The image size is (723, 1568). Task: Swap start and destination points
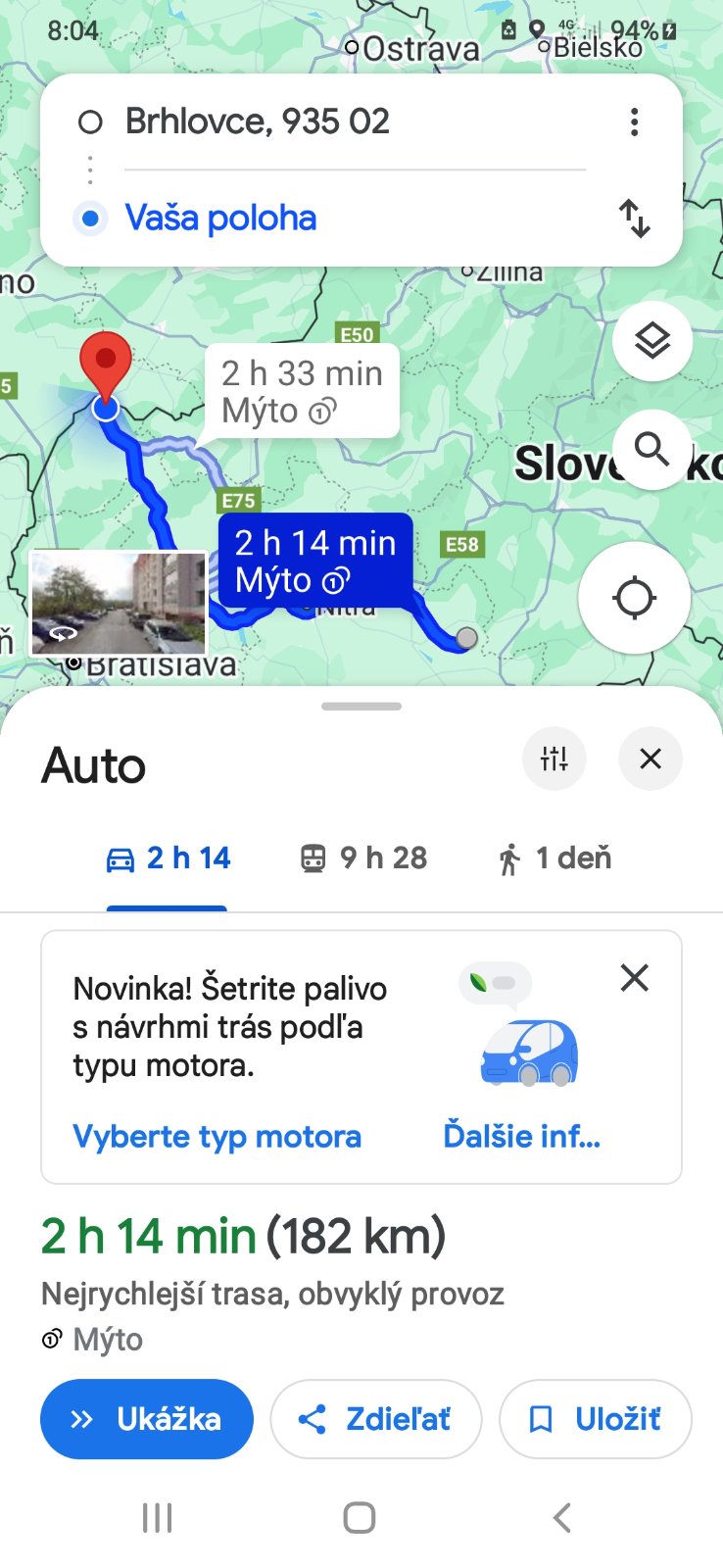click(x=634, y=218)
